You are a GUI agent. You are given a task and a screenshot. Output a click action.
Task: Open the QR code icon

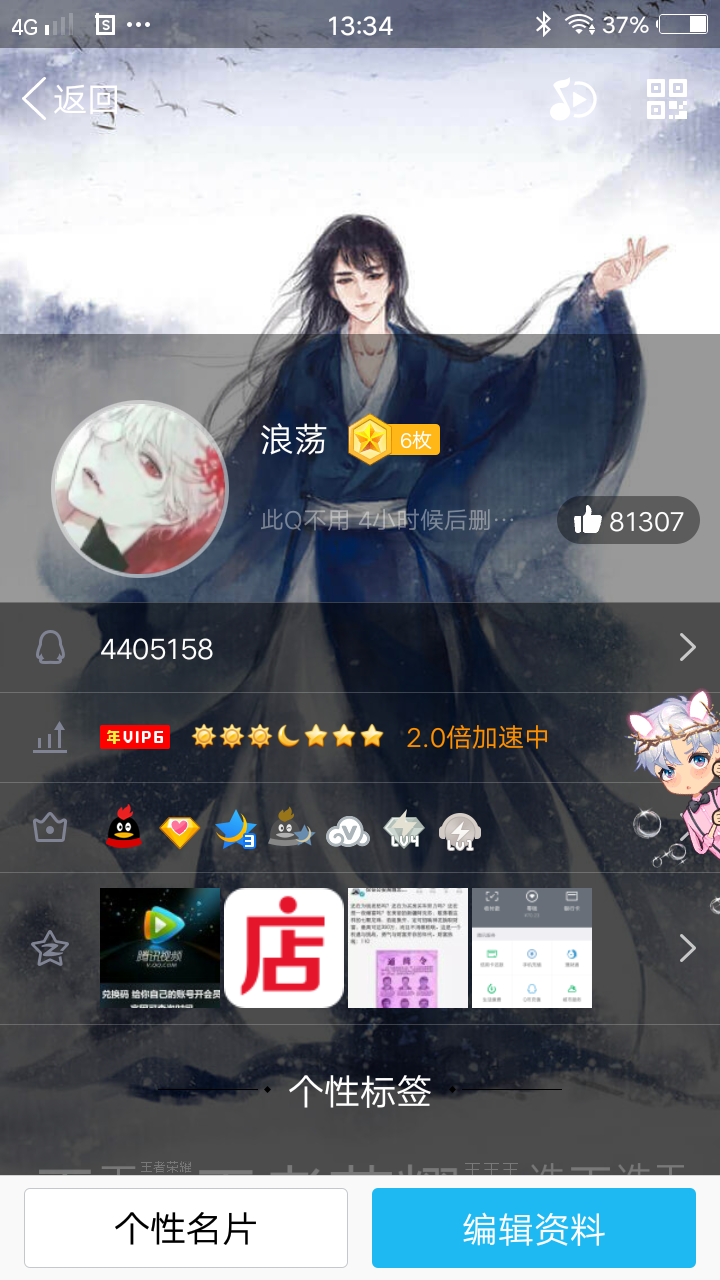click(667, 99)
